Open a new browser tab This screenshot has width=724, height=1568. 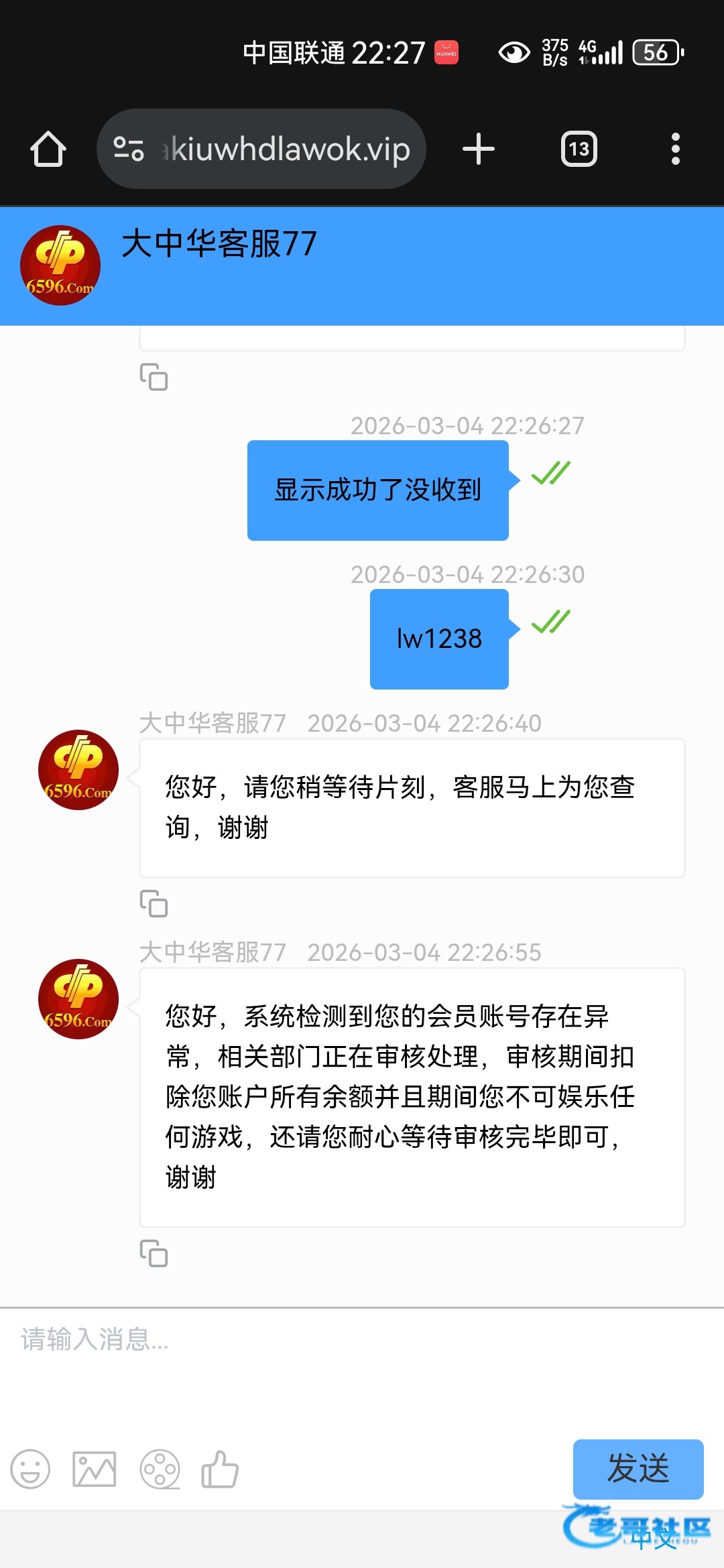click(x=479, y=149)
